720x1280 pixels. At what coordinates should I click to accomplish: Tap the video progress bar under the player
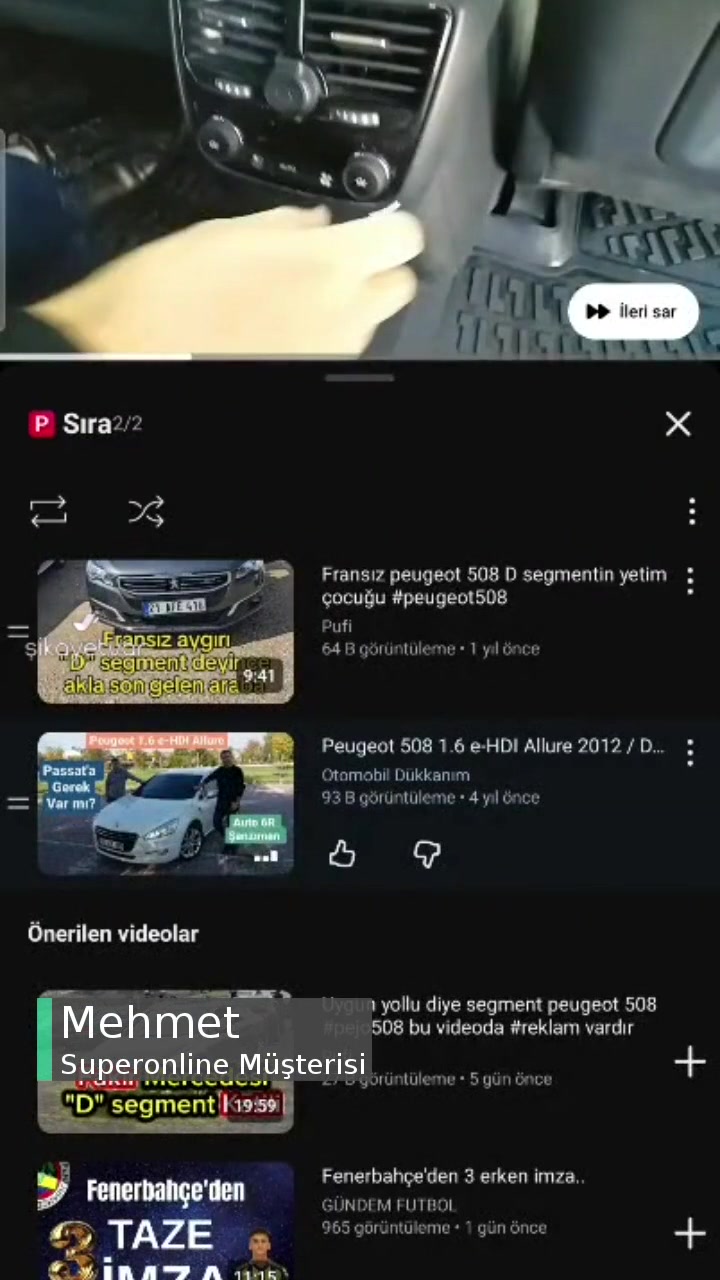[x=360, y=356]
